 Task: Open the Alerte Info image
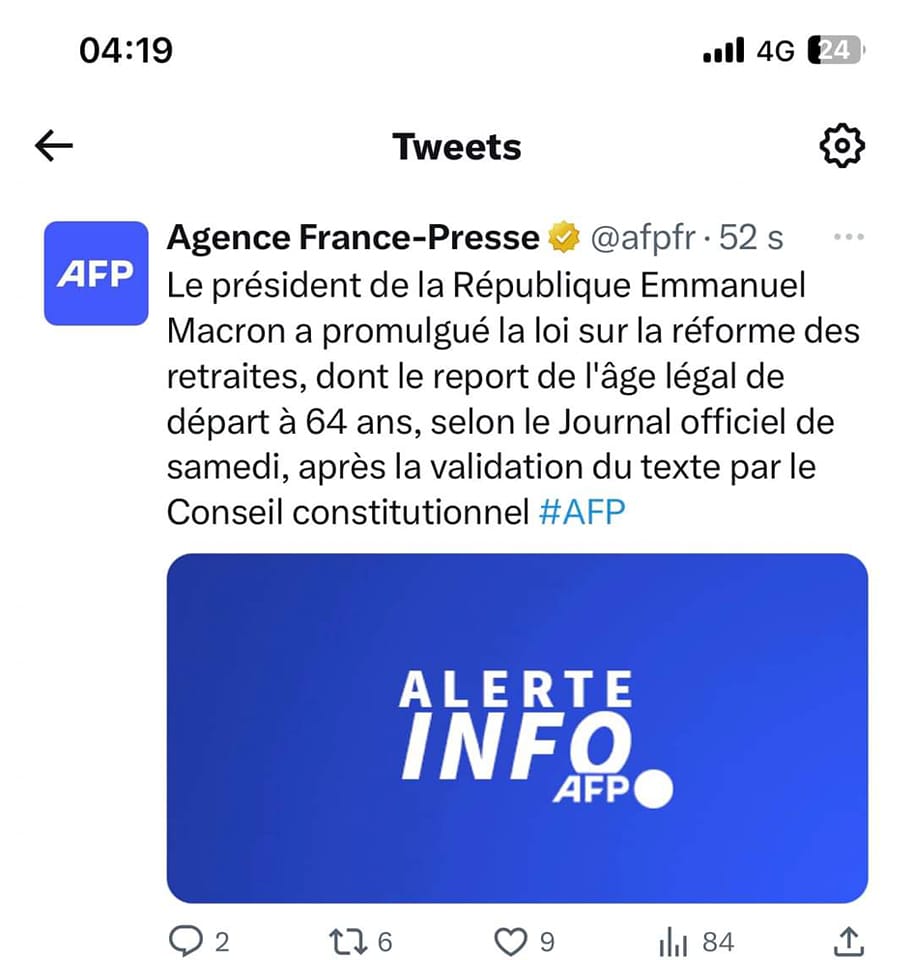pos(516,727)
